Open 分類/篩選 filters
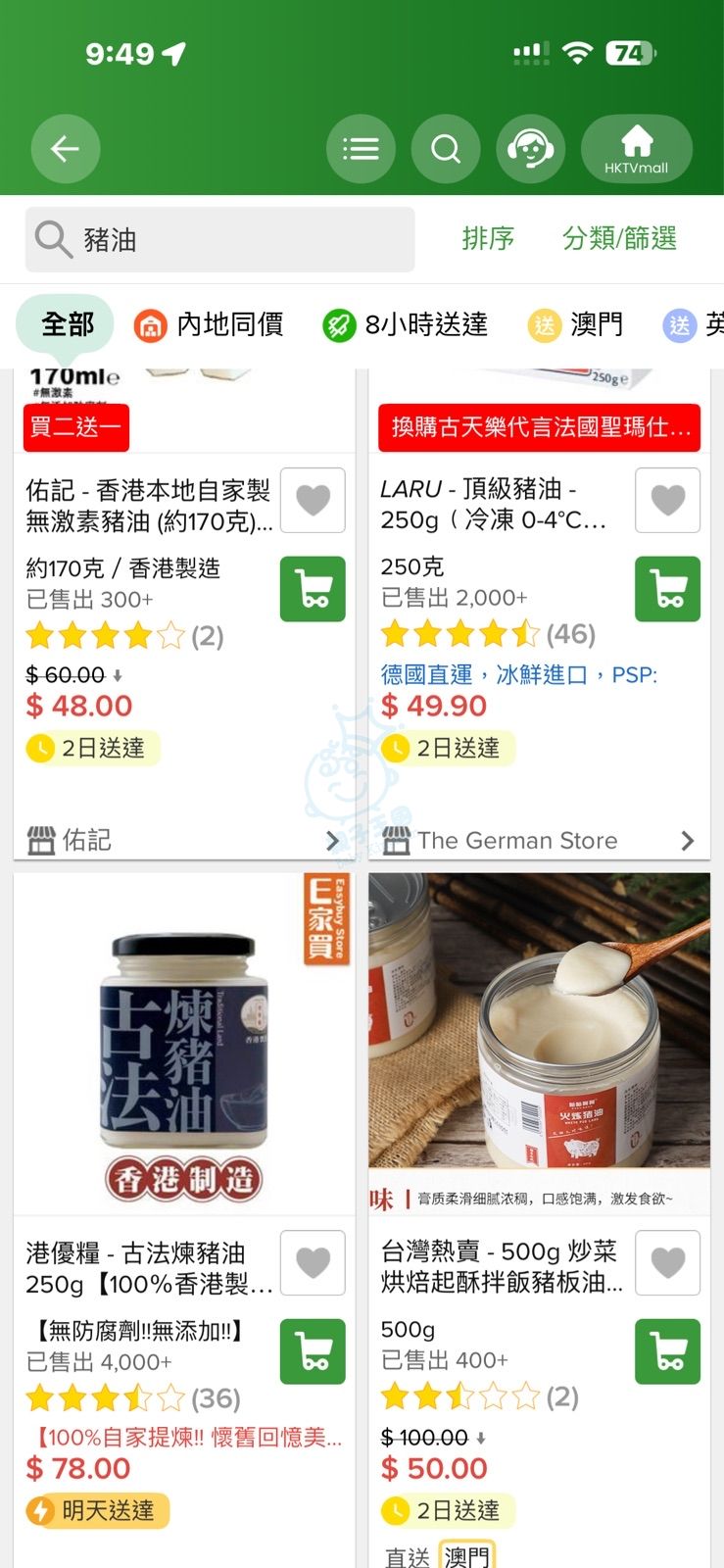Screen dimensions: 724x1568 point(619,238)
